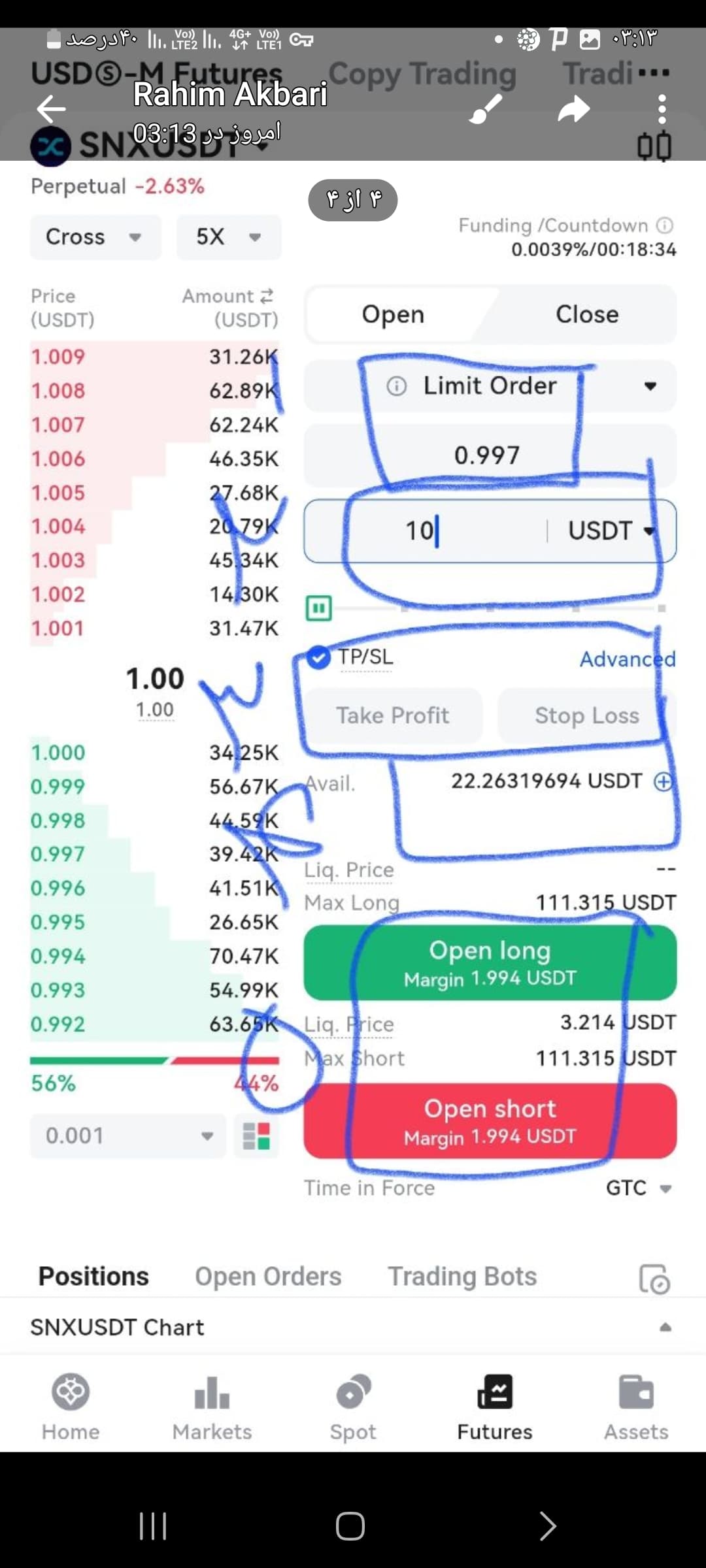Tap the system home button
The image size is (706, 1568).
[x=350, y=1526]
